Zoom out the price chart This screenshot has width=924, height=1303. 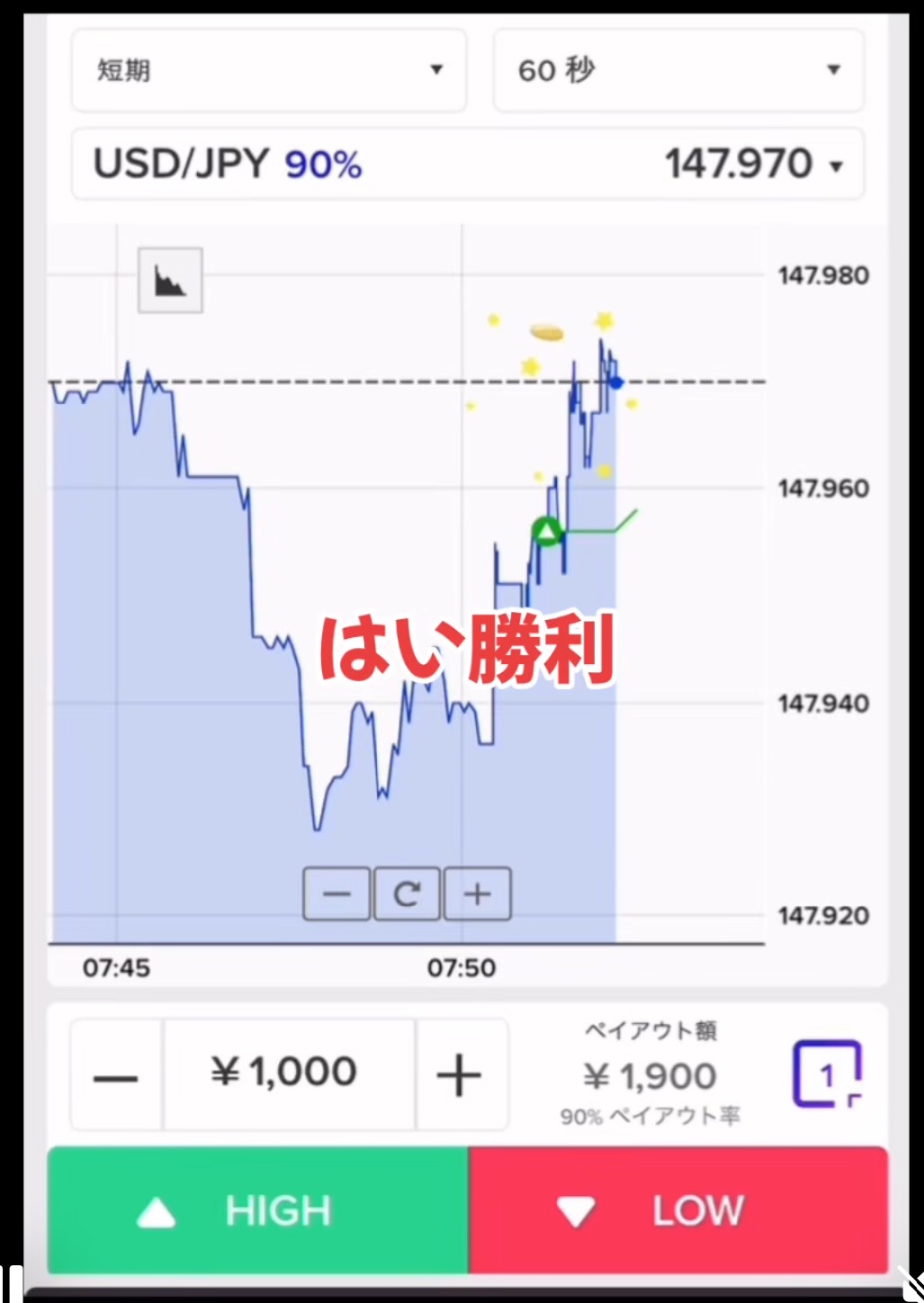[336, 894]
